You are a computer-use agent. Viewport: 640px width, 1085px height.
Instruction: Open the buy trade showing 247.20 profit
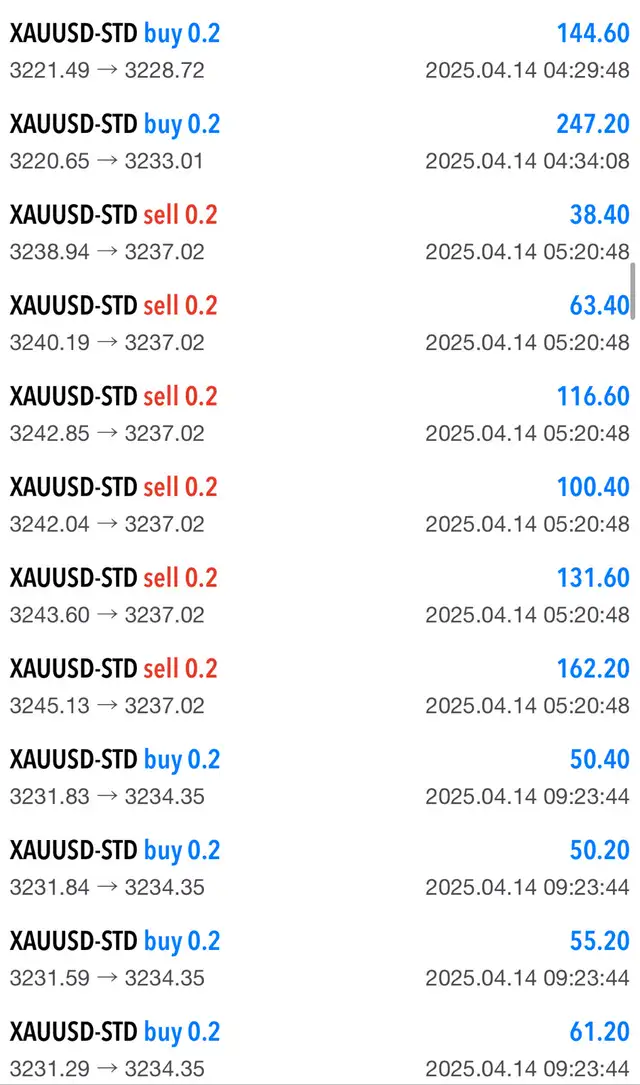click(x=320, y=142)
